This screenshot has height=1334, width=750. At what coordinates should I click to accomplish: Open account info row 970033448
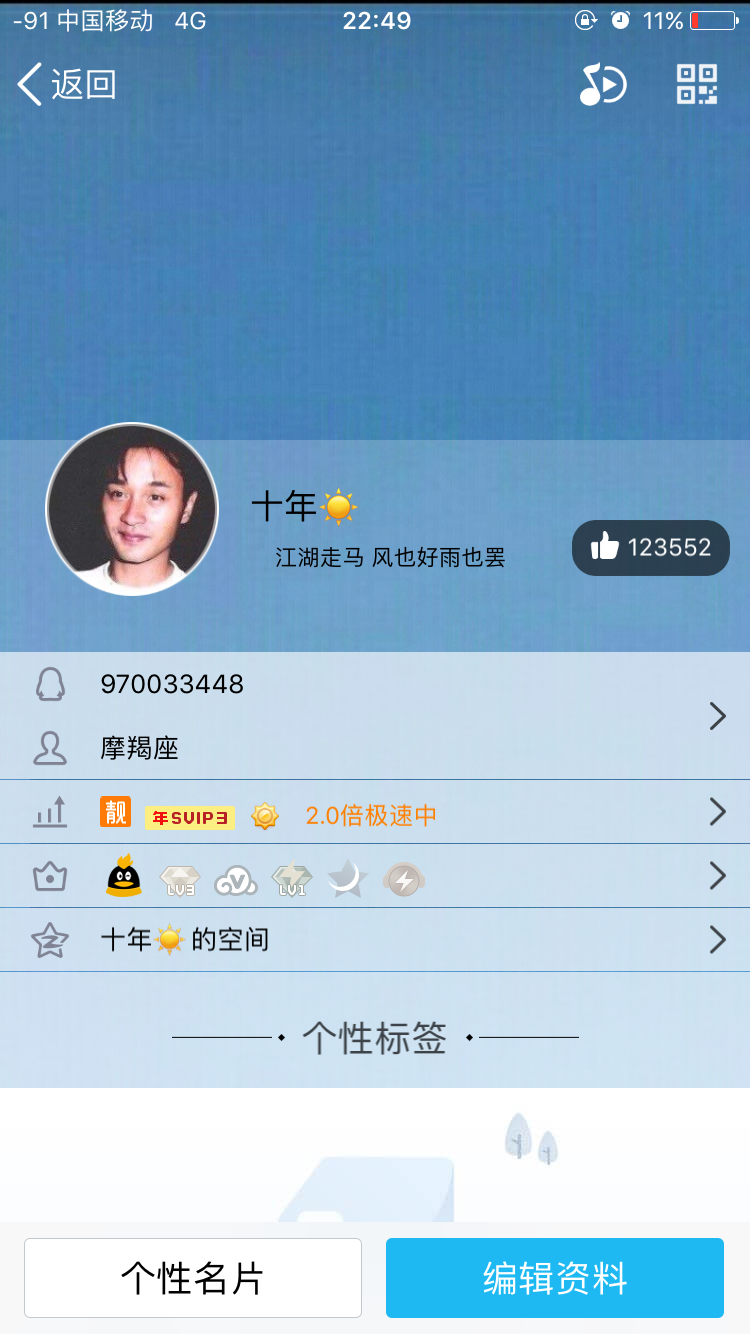pos(375,716)
